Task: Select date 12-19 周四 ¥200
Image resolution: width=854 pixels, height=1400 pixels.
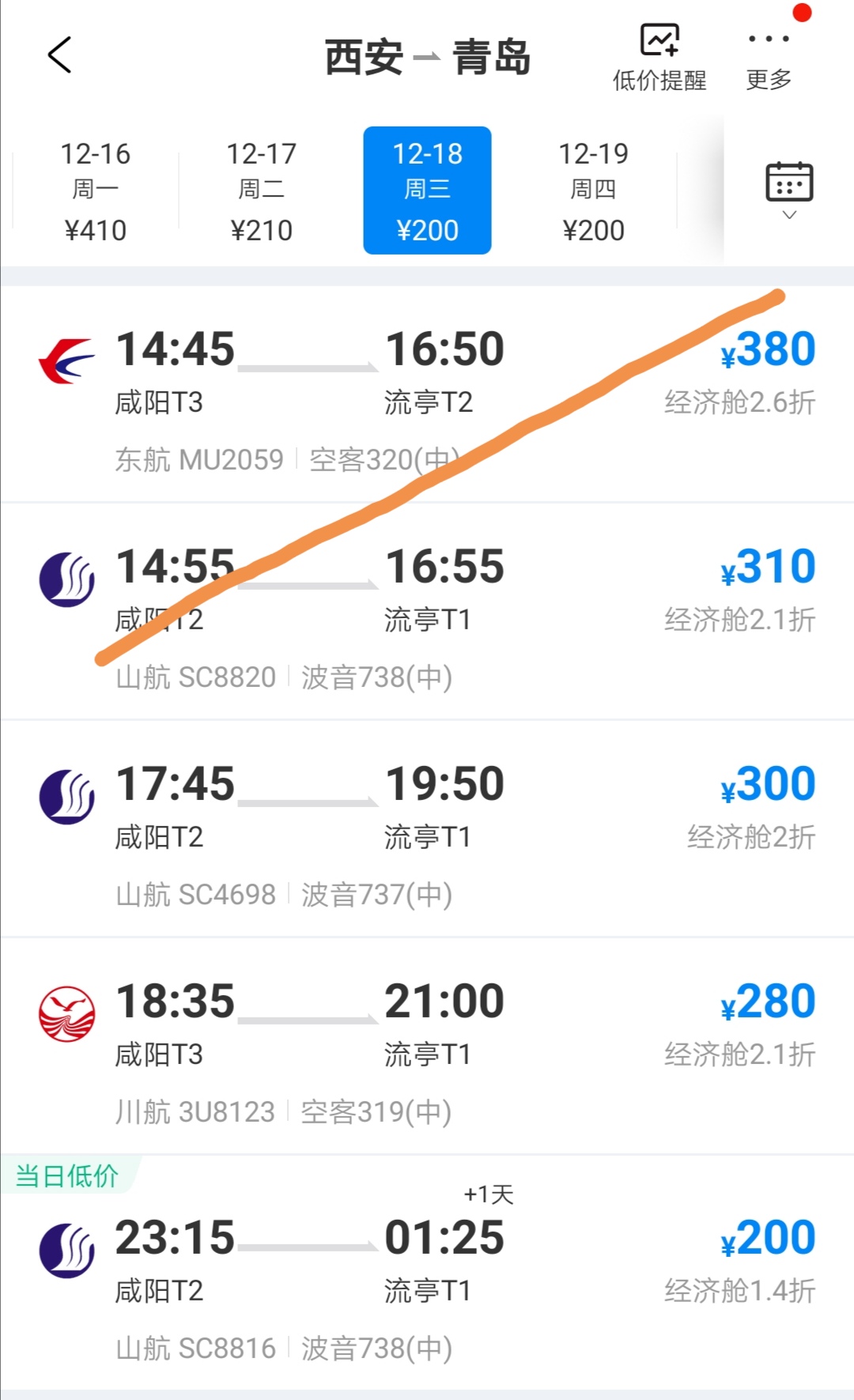Action: coord(593,191)
